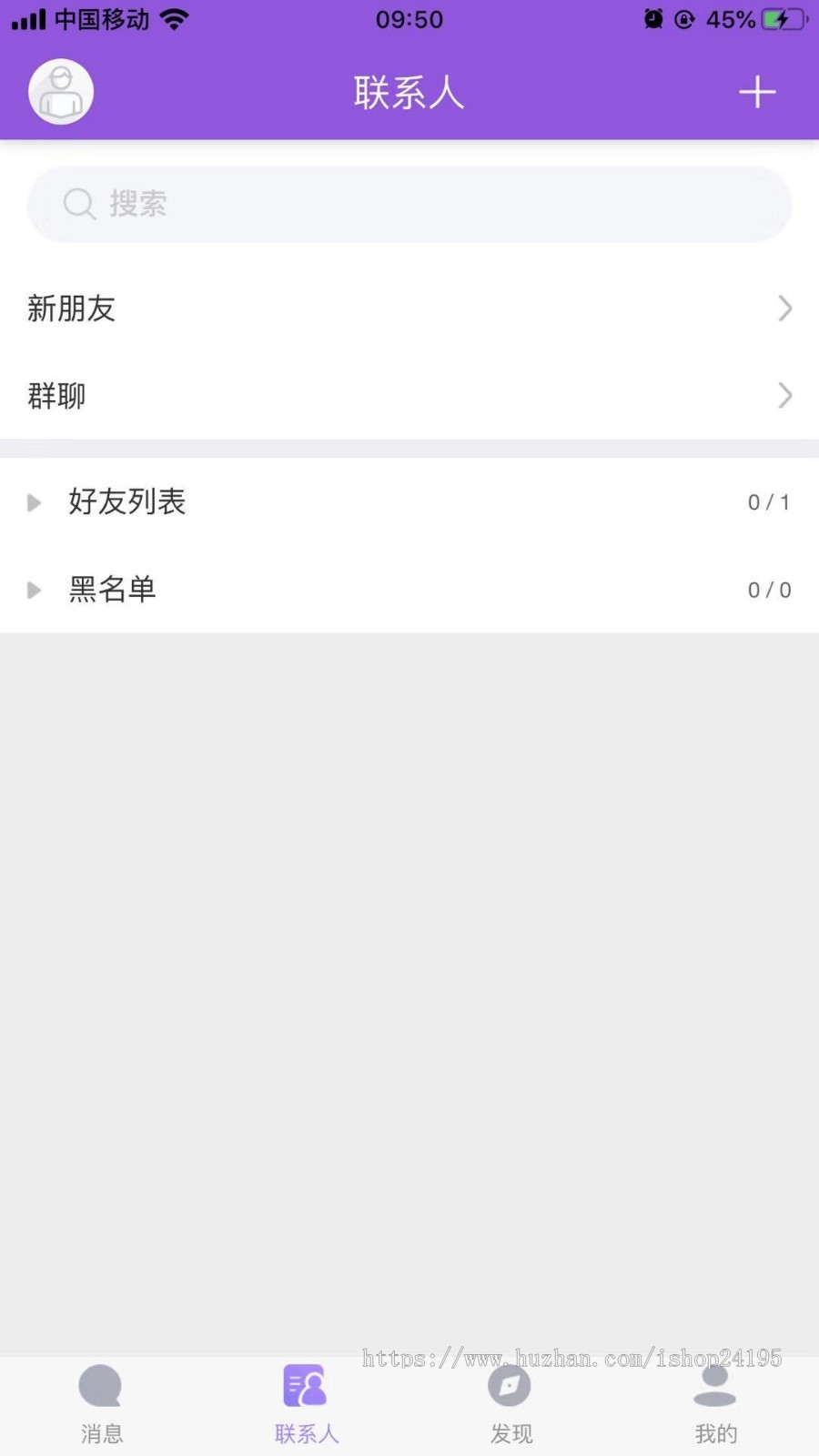Tap the 我的 profile icon in bottom bar
This screenshot has height=1456, width=819.
[715, 1385]
